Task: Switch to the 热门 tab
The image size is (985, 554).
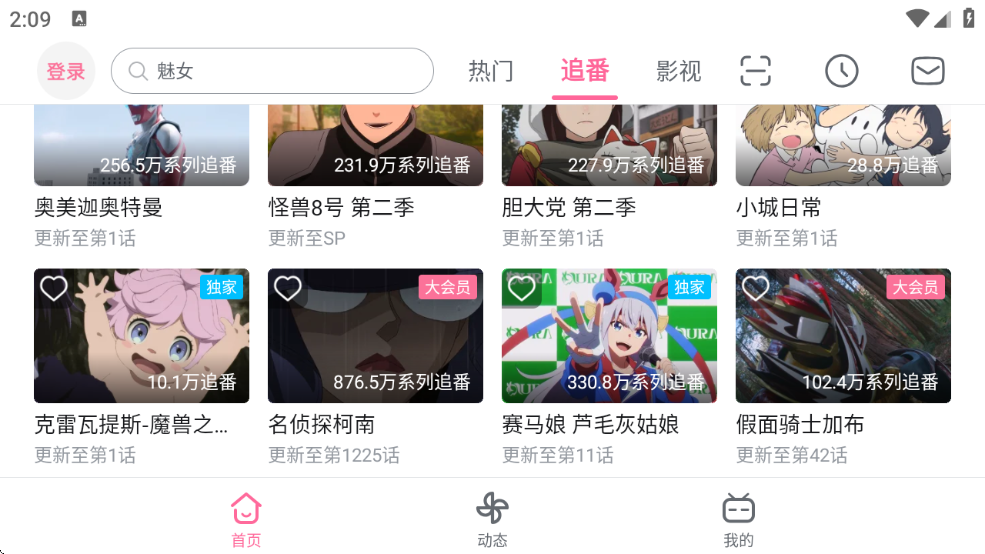Action: point(490,72)
